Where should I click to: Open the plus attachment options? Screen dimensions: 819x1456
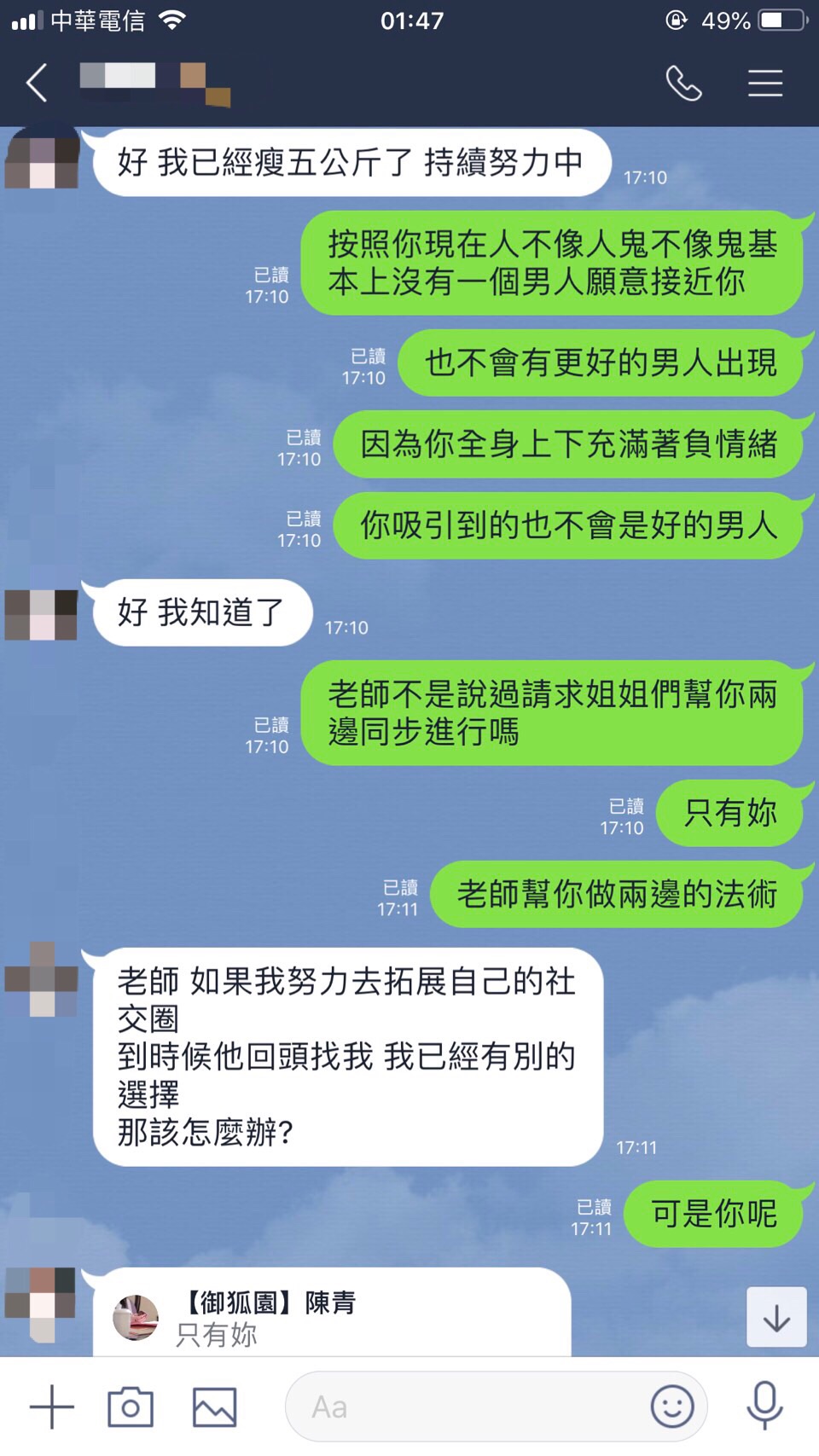[x=52, y=1407]
